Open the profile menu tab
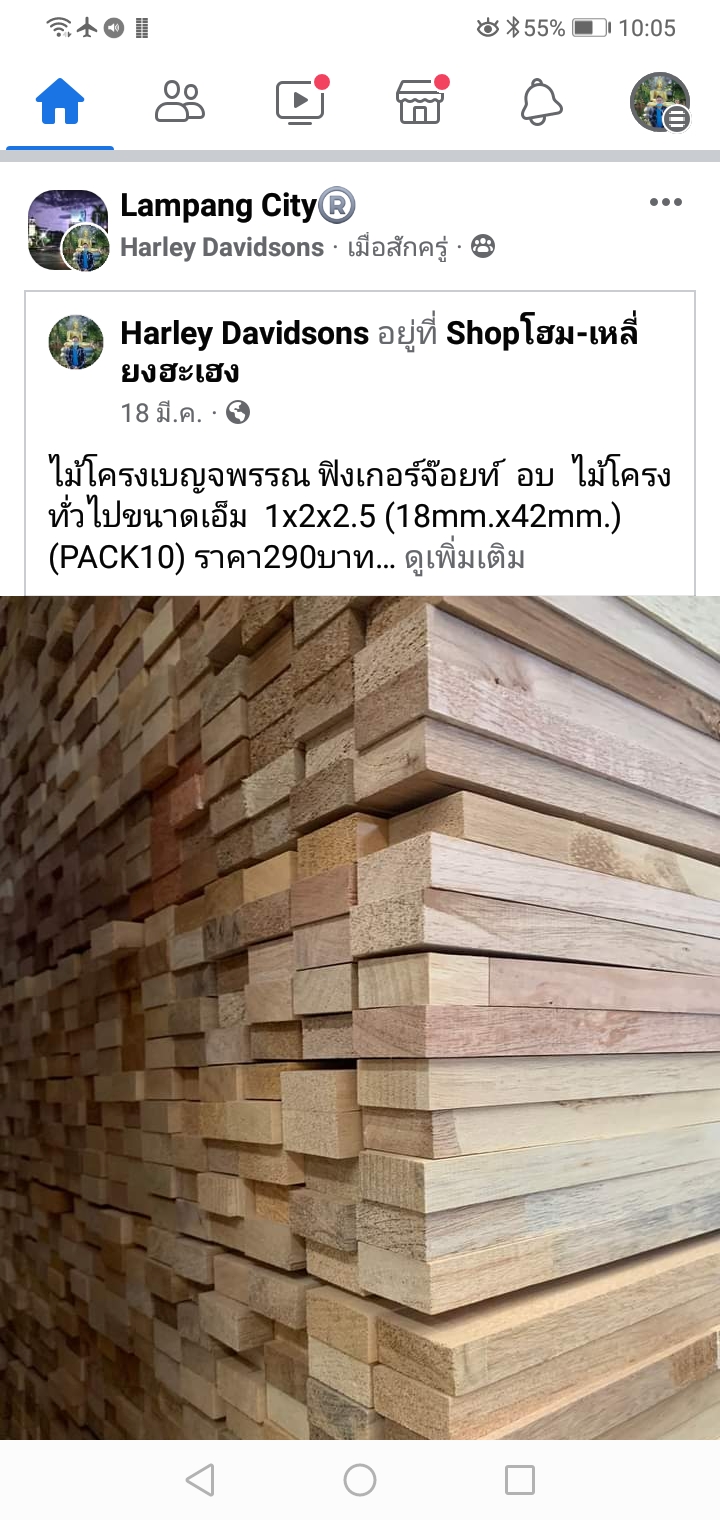720x1520 pixels. [x=660, y=102]
